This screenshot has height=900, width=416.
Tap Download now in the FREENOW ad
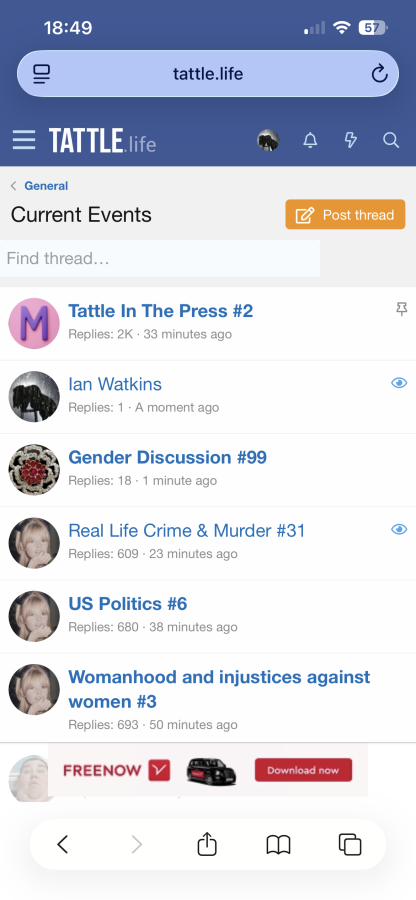tap(303, 770)
